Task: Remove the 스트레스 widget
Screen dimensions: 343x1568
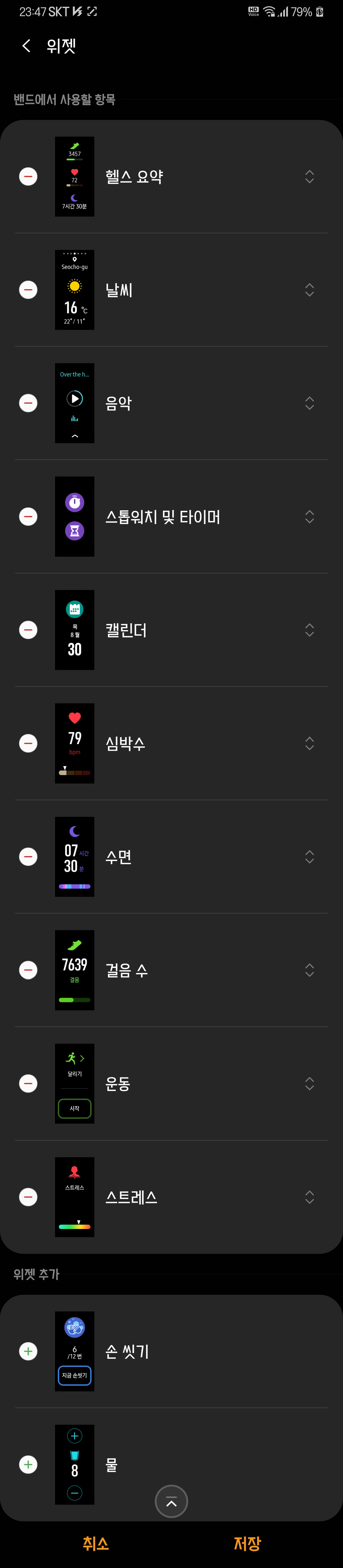Action: pos(28,1197)
